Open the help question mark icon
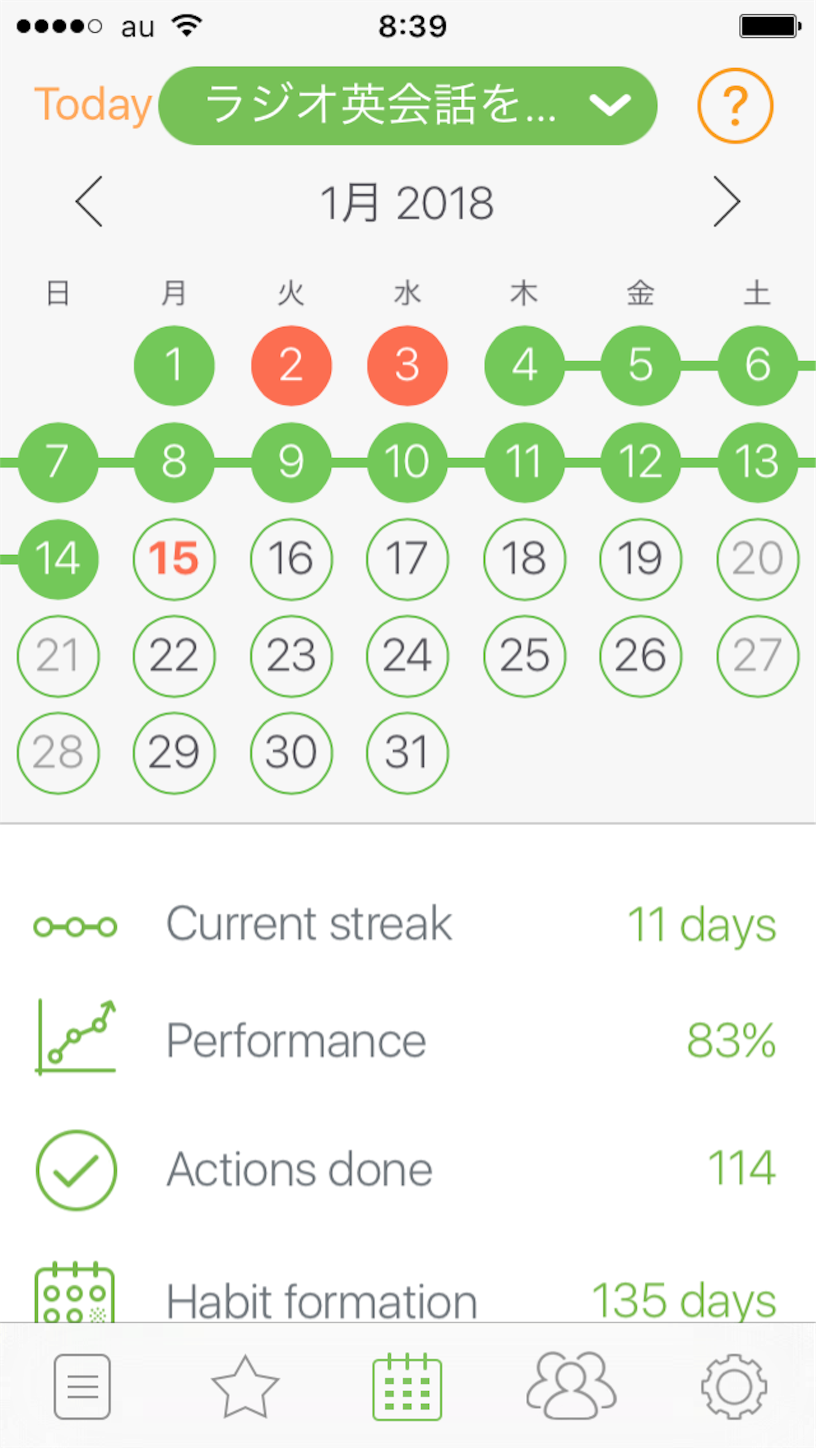Viewport: 816px width, 1448px height. click(x=735, y=105)
